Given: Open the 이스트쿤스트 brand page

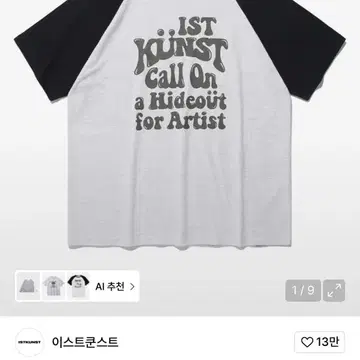Looking at the screenshot, I should 85,342.
